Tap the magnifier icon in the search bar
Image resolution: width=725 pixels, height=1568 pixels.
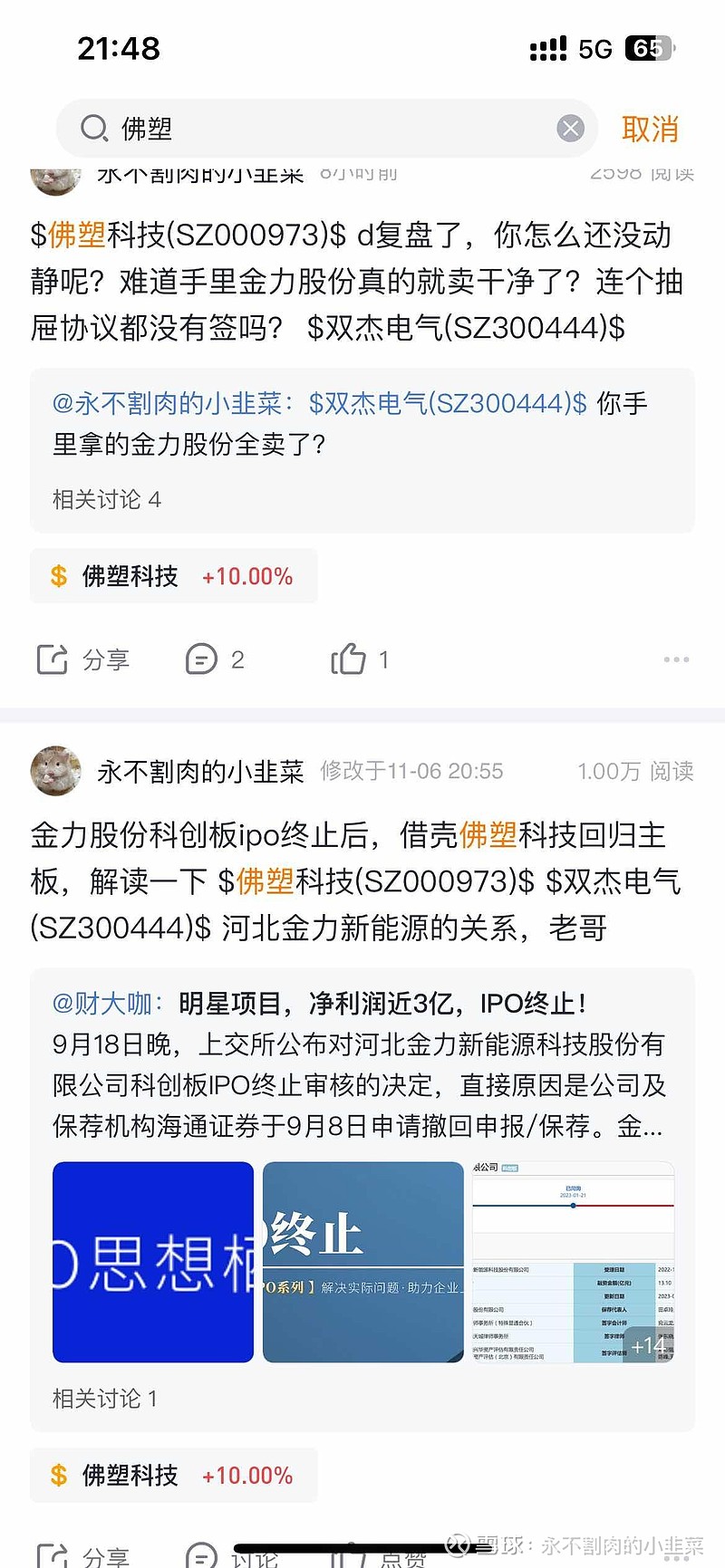point(93,129)
